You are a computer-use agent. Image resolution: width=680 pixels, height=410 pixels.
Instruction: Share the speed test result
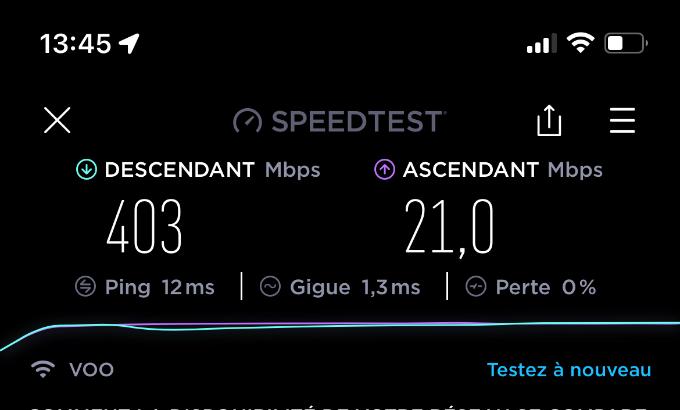[549, 121]
